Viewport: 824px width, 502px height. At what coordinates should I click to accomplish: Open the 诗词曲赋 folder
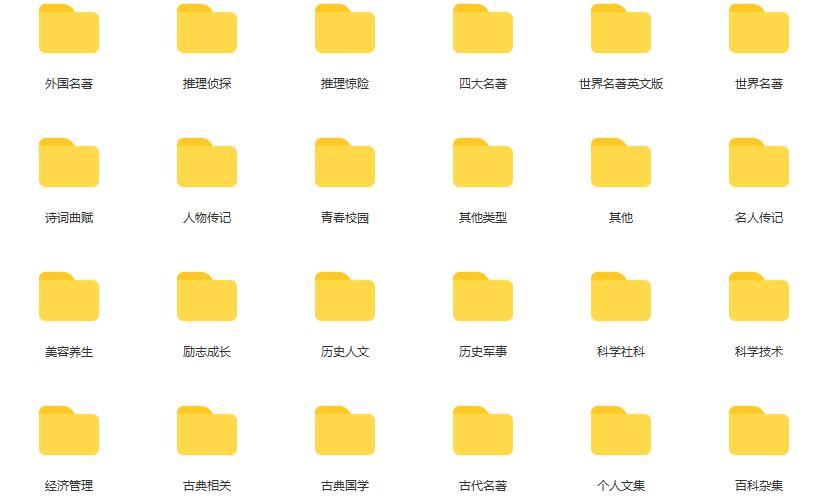69,164
